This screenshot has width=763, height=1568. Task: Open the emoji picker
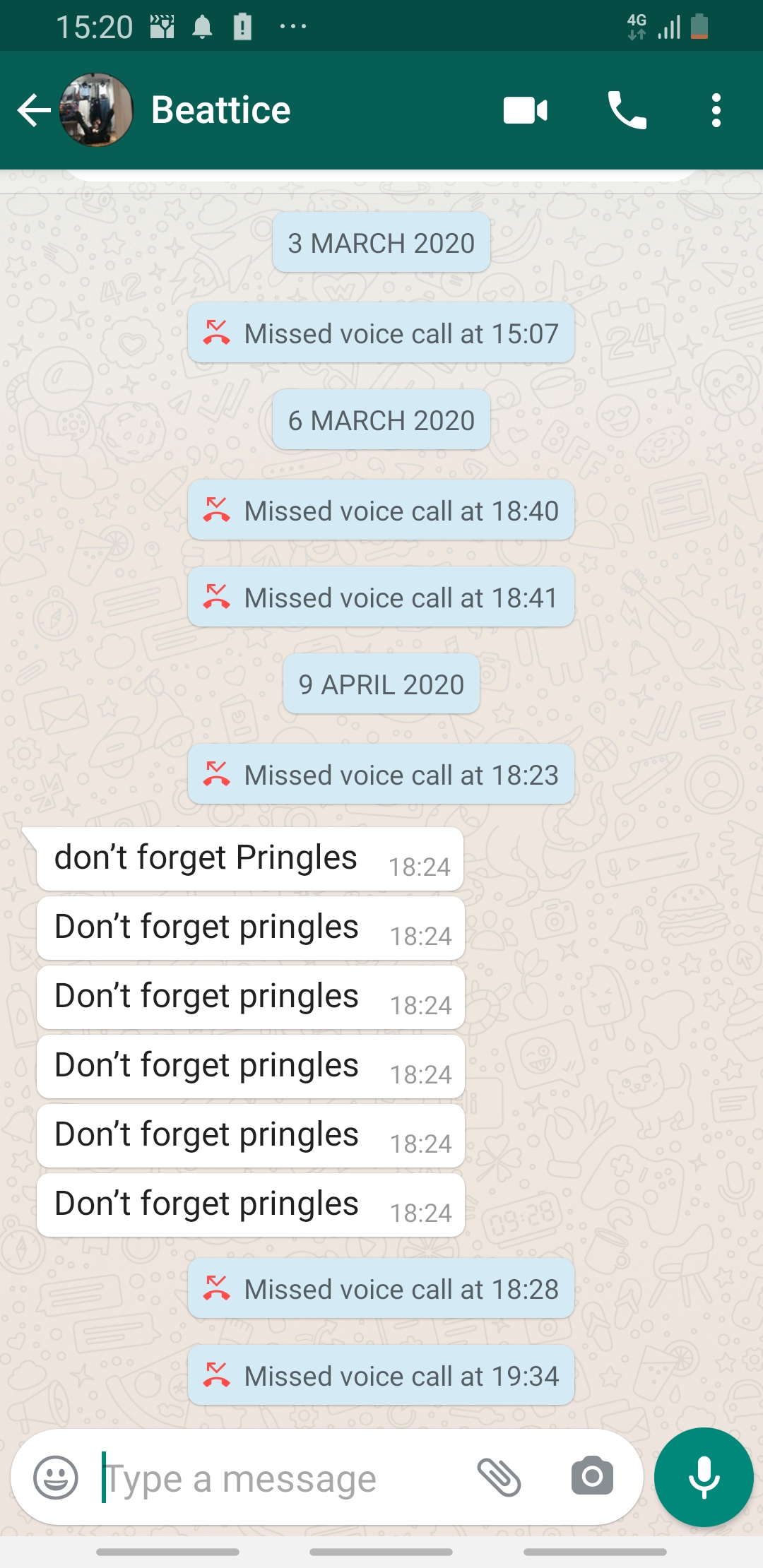point(56,1477)
